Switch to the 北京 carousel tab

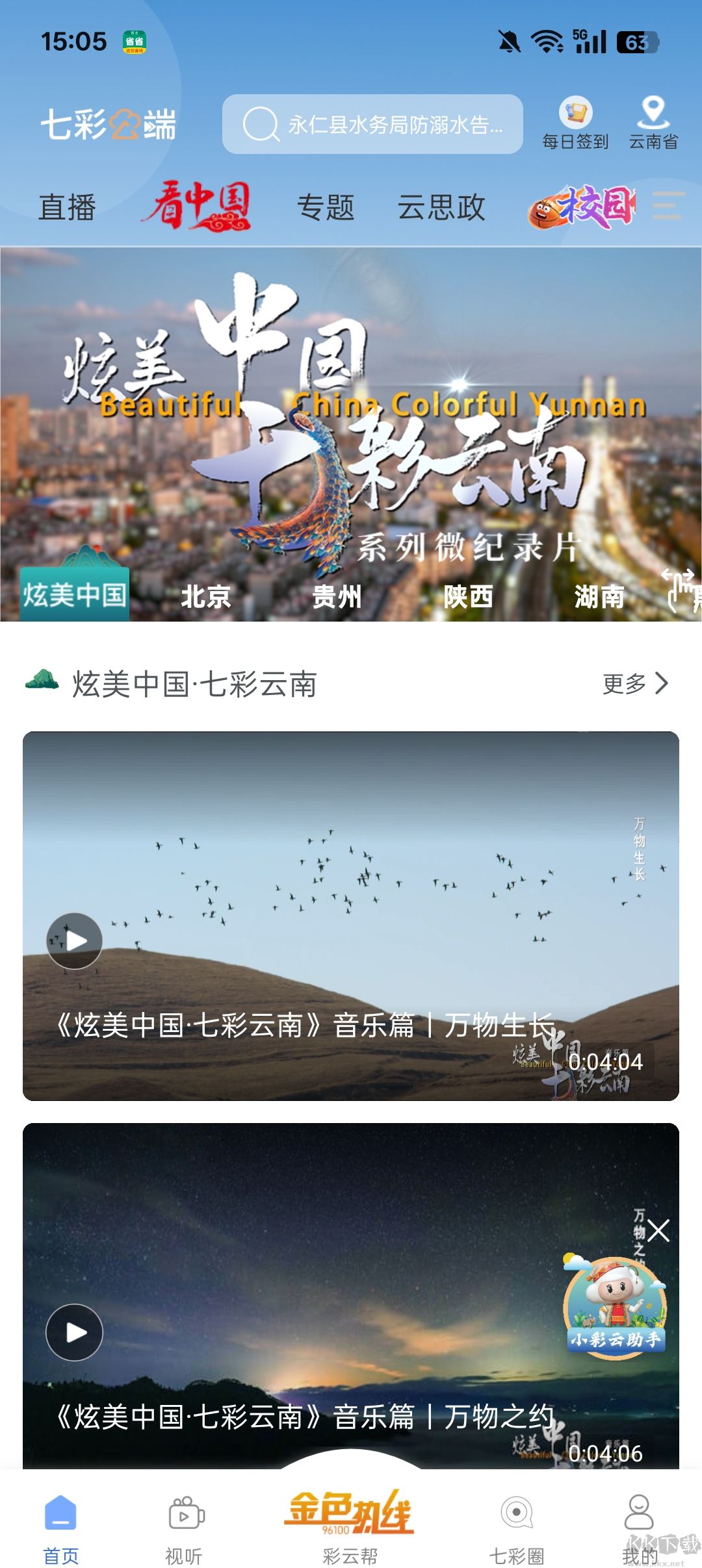209,598
